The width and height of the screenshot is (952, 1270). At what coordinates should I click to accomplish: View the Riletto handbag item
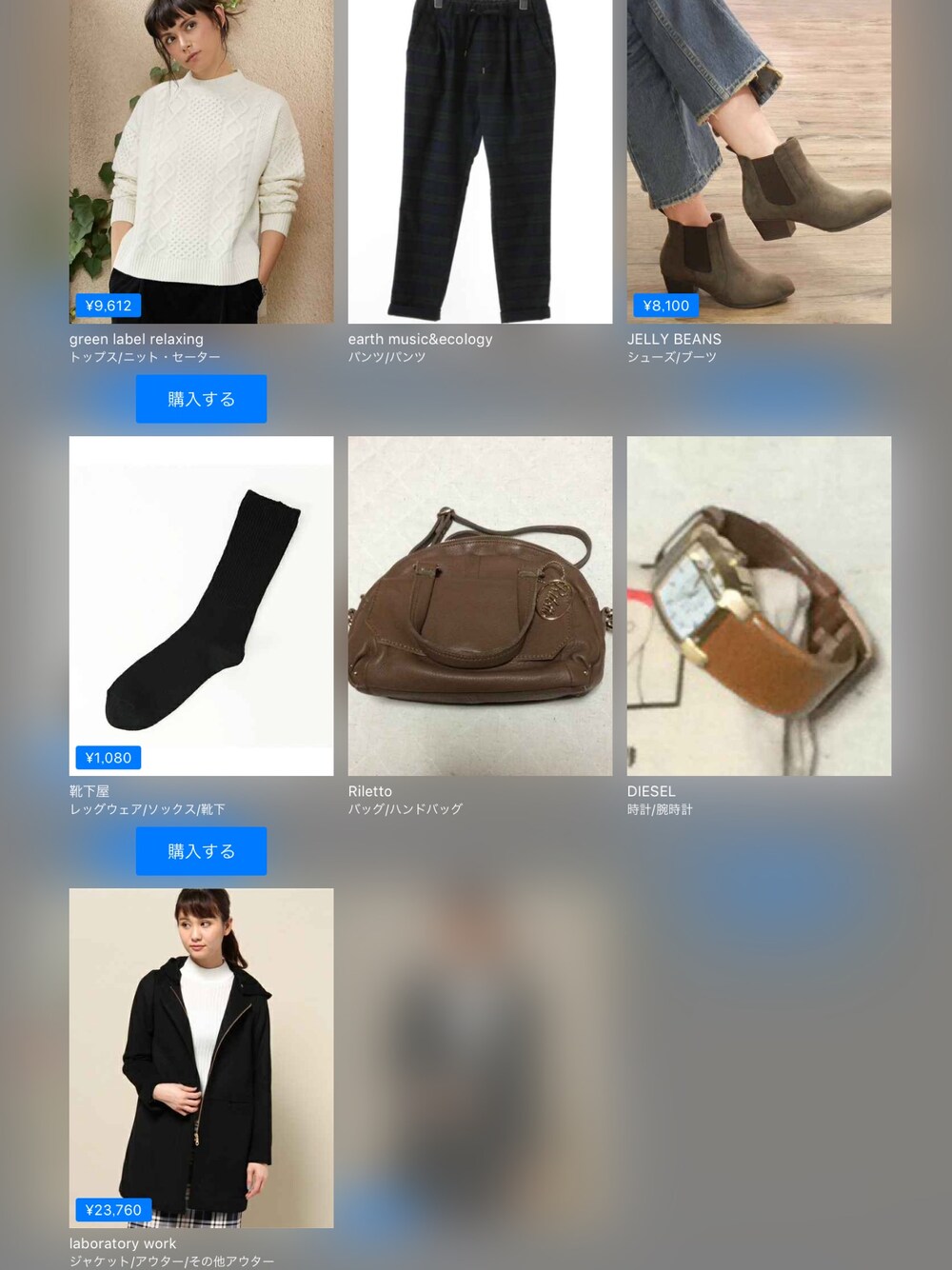[480, 605]
